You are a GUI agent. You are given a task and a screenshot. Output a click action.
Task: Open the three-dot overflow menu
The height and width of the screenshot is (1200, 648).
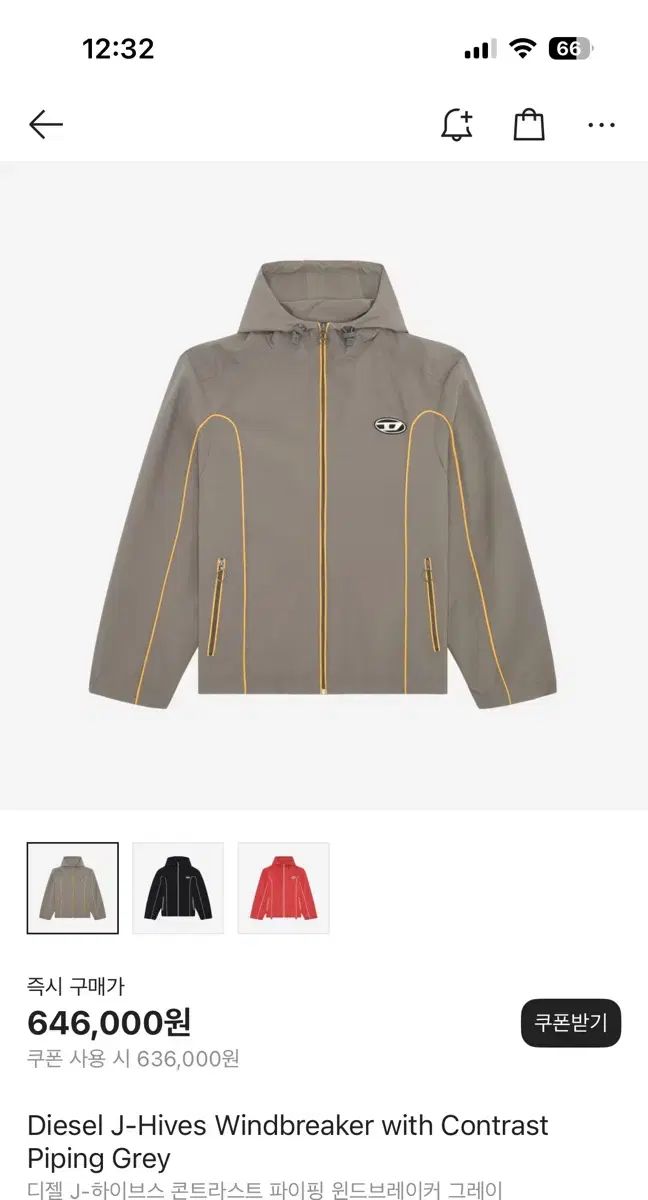point(601,126)
